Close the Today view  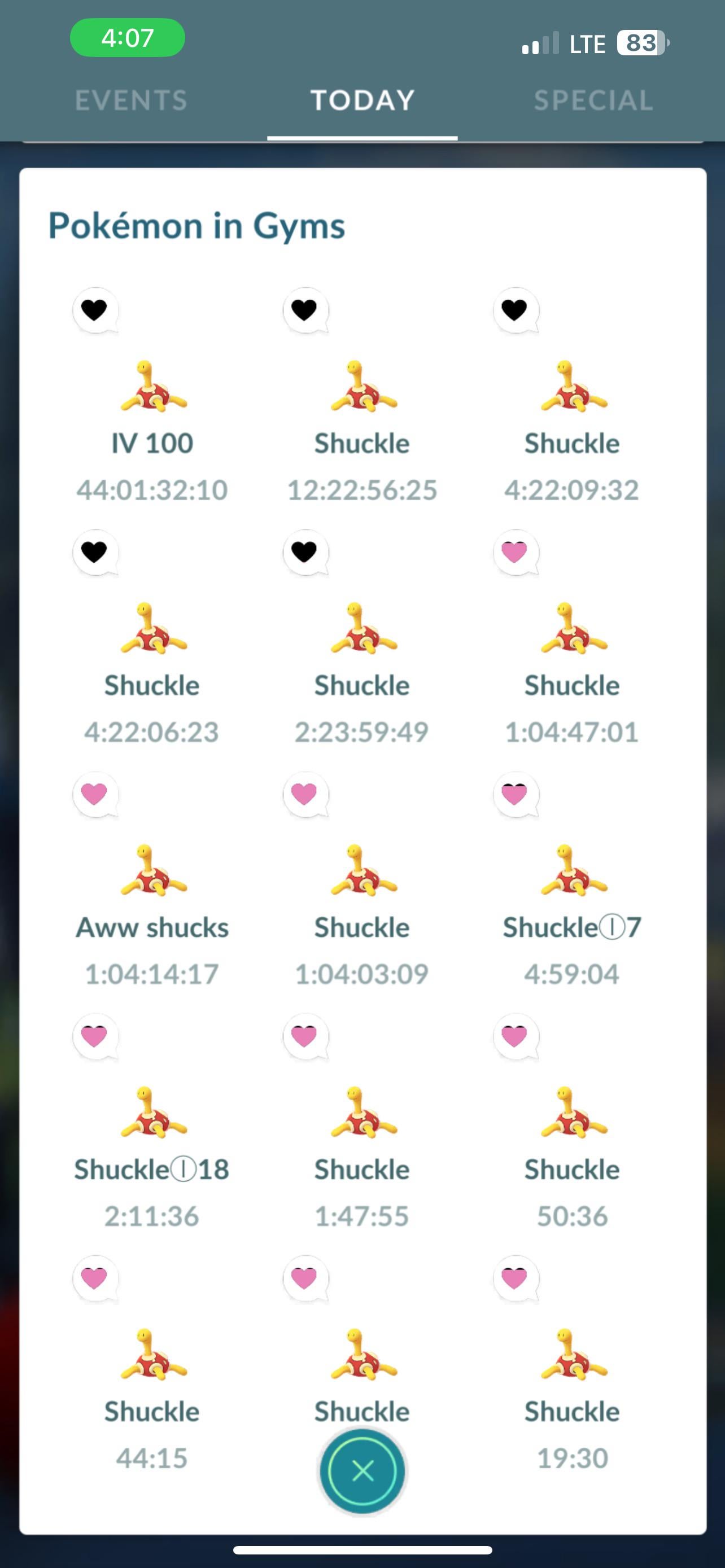pos(363,1470)
